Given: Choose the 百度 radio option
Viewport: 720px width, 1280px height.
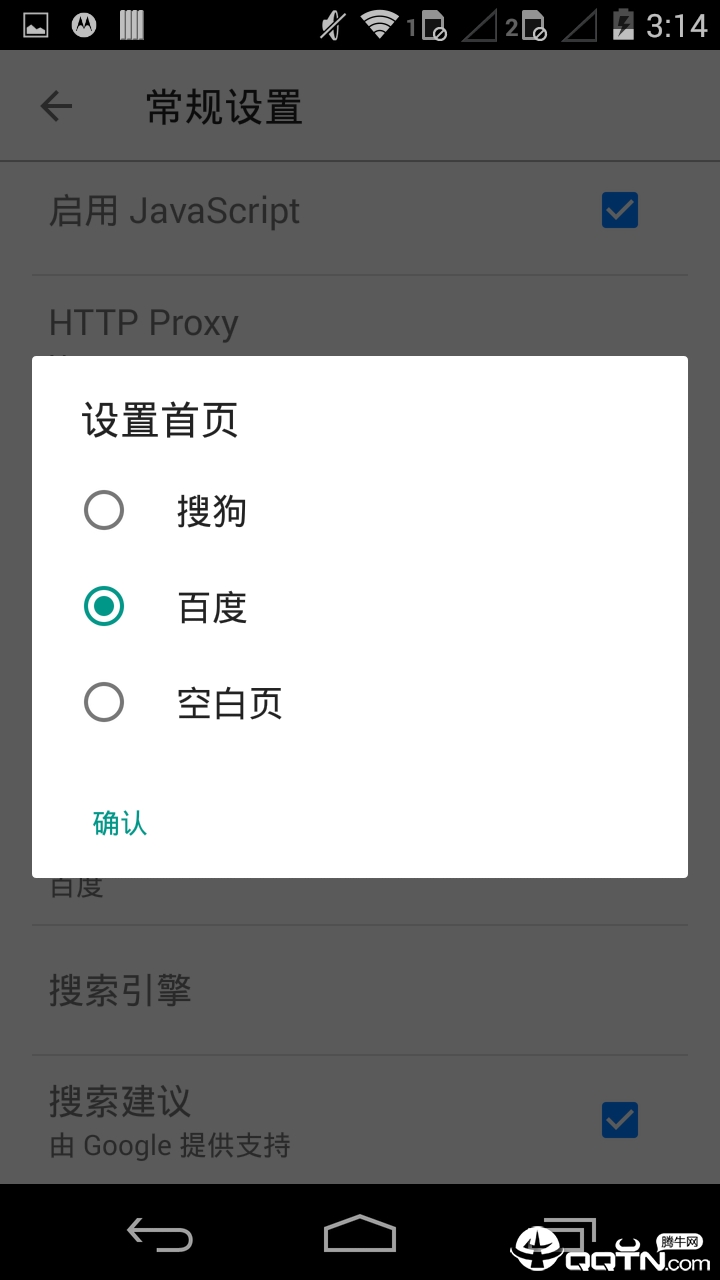Looking at the screenshot, I should click(104, 607).
